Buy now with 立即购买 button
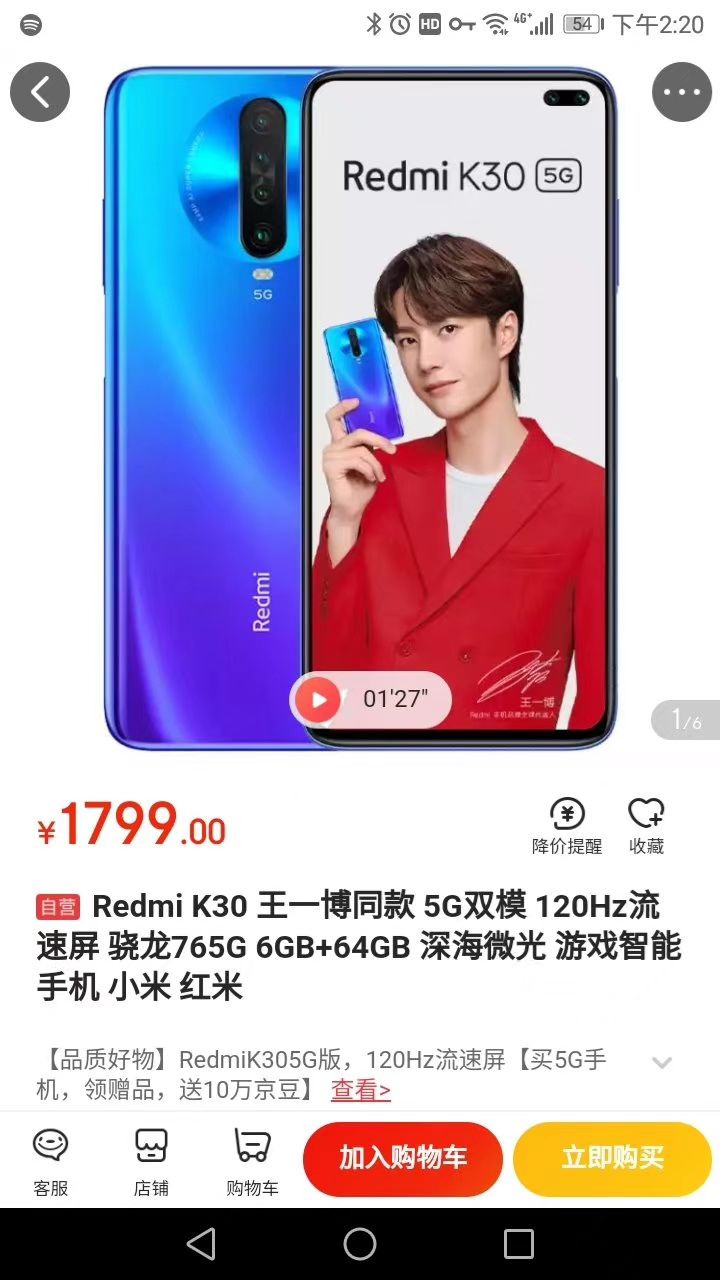 [612, 1159]
